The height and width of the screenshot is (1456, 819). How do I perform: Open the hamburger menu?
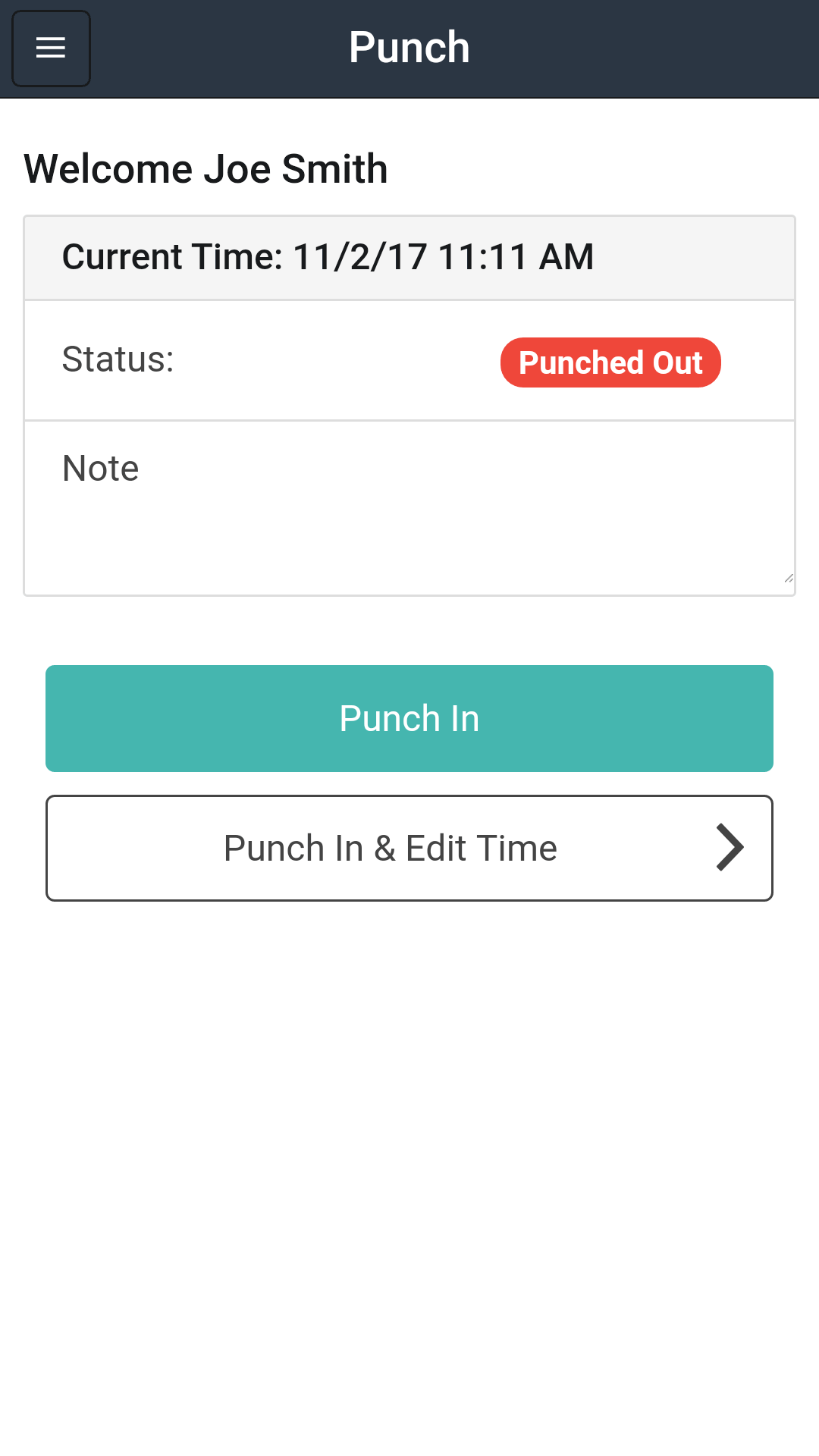(51, 49)
